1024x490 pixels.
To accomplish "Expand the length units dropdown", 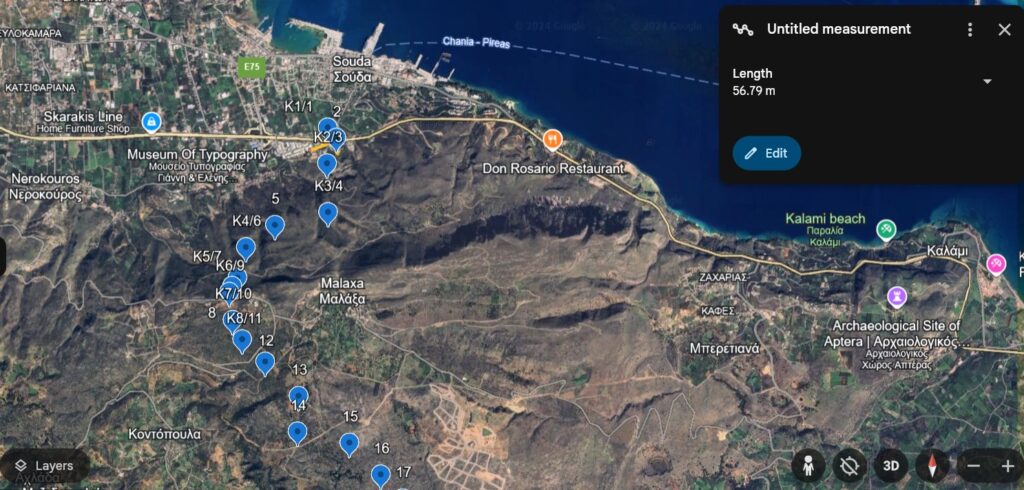I will pyautogui.click(x=987, y=82).
